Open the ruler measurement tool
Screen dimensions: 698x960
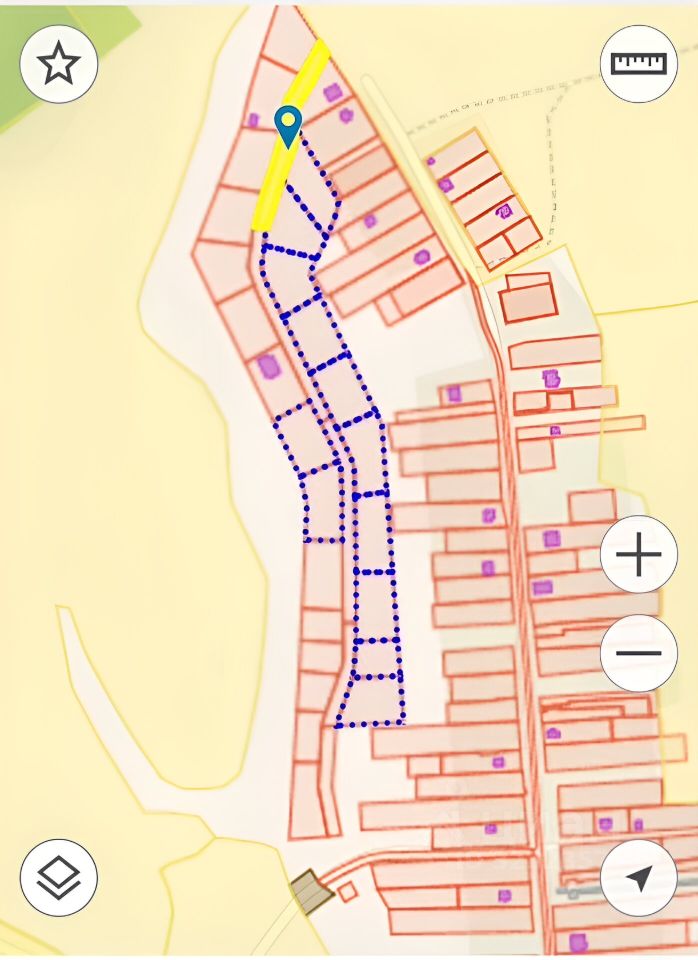638,64
